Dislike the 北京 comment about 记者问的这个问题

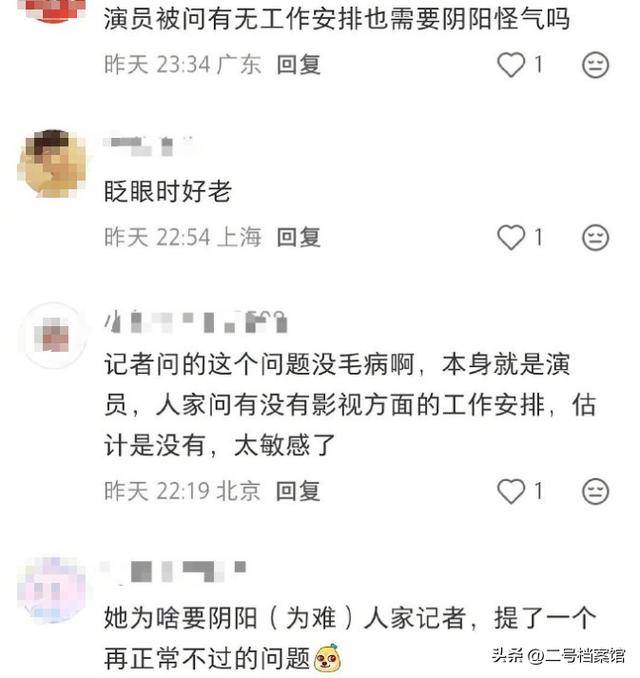tap(595, 491)
